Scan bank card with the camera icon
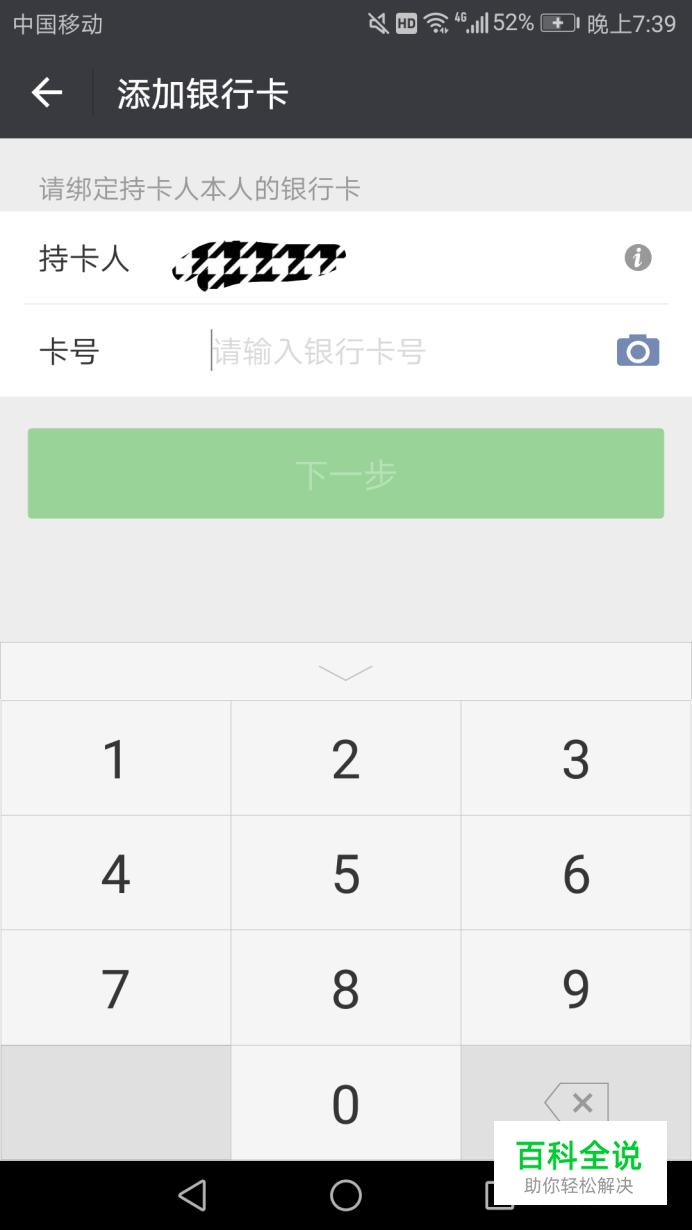 pos(638,351)
